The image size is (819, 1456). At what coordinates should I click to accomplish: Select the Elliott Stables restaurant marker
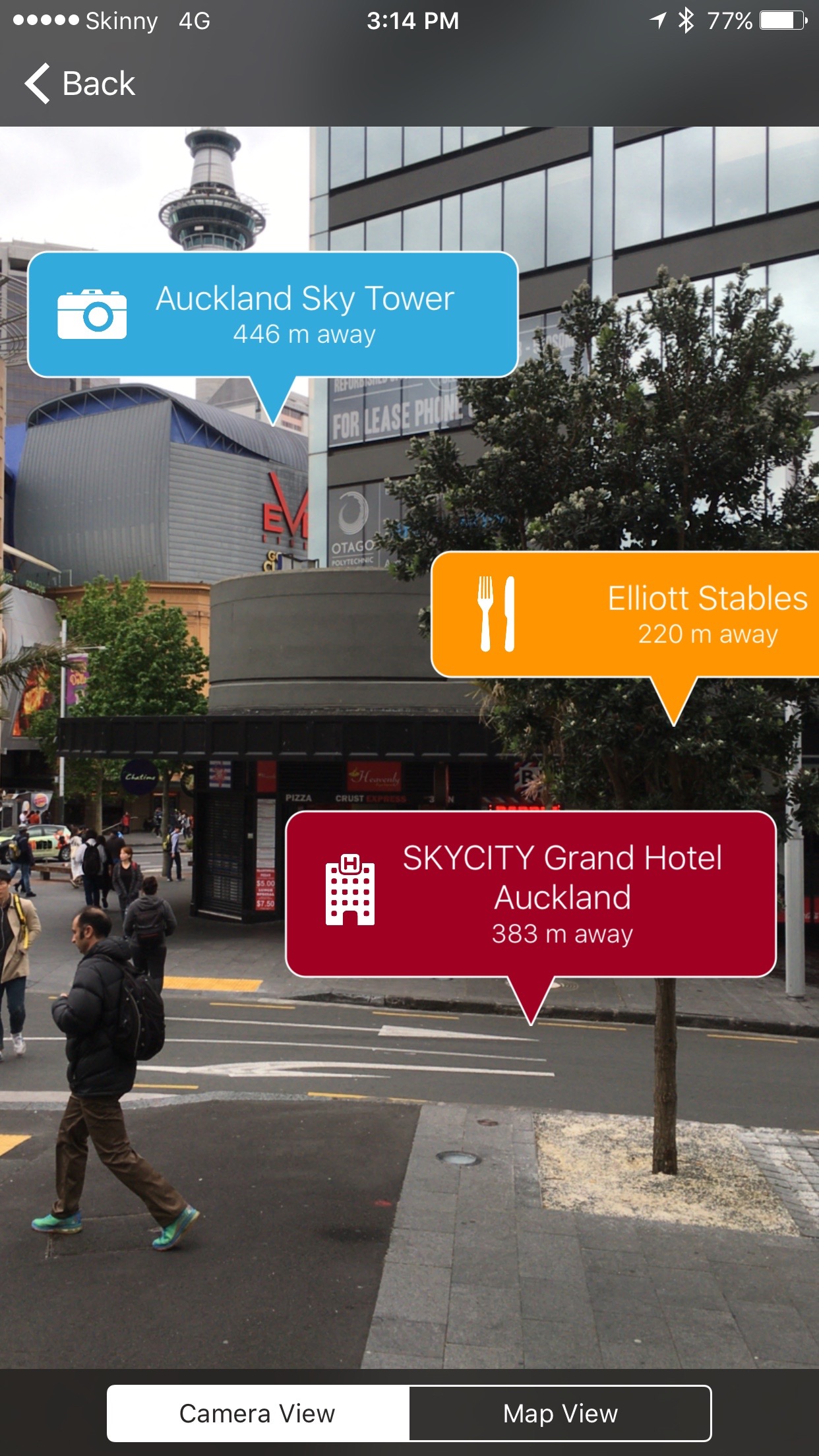[625, 615]
